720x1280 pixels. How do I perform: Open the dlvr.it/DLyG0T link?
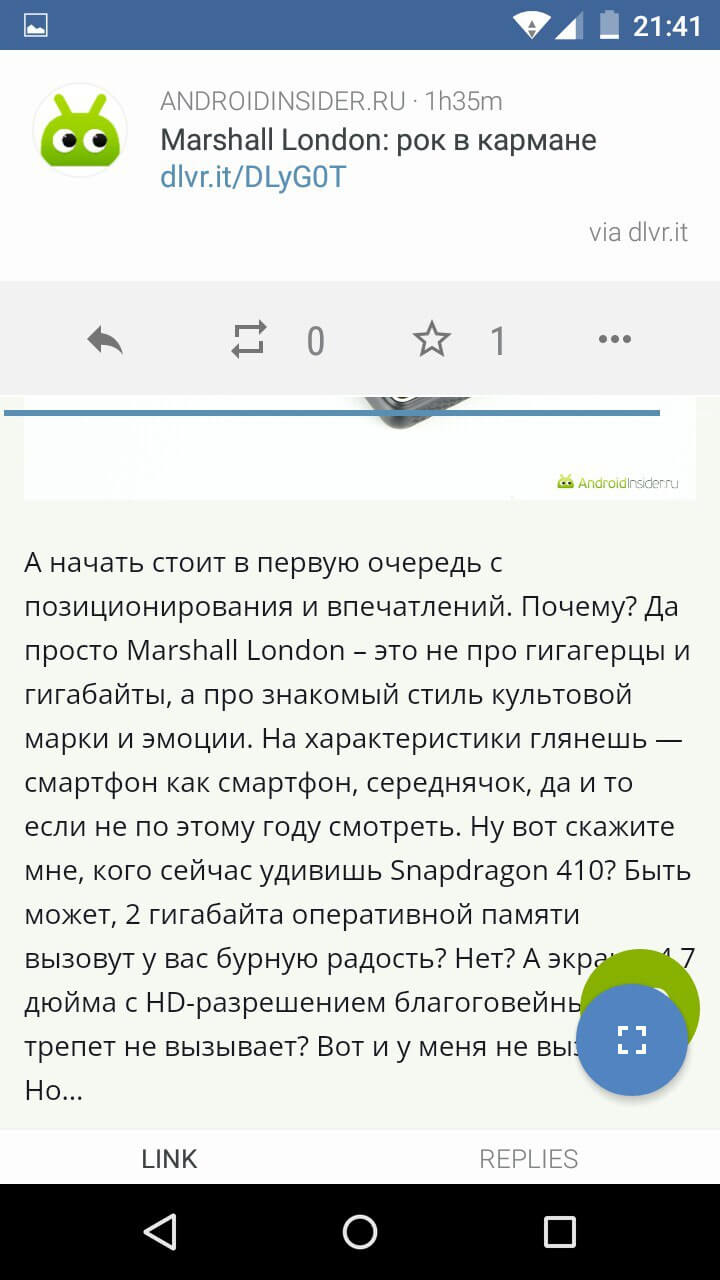tap(253, 177)
